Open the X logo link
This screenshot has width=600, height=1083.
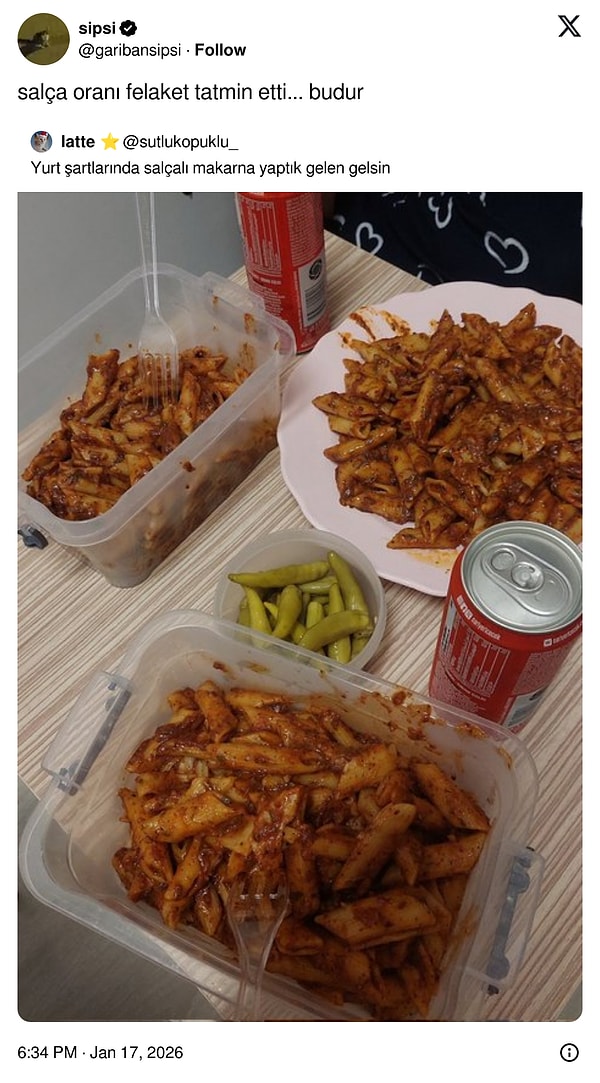click(569, 26)
